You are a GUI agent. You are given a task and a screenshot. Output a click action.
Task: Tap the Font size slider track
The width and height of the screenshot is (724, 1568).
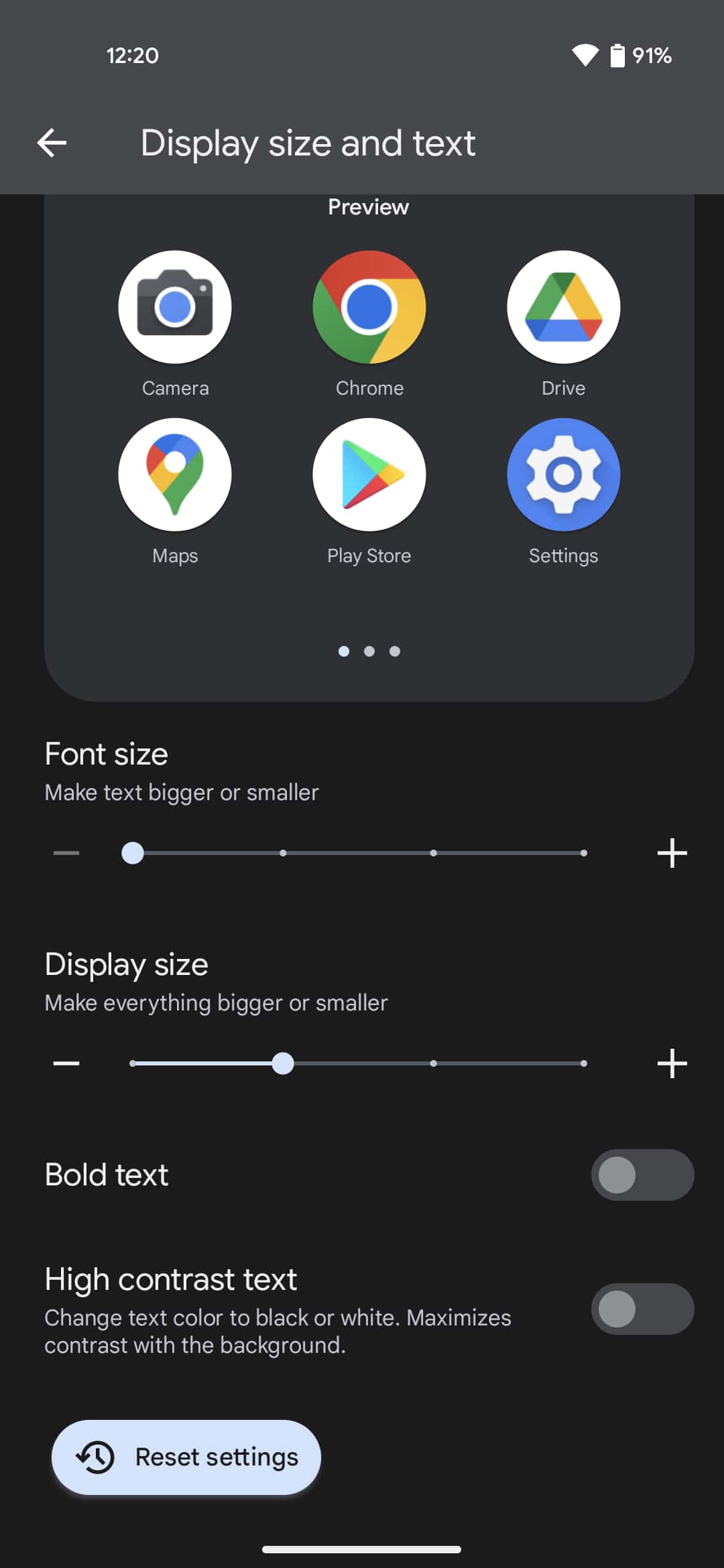pos(359,853)
